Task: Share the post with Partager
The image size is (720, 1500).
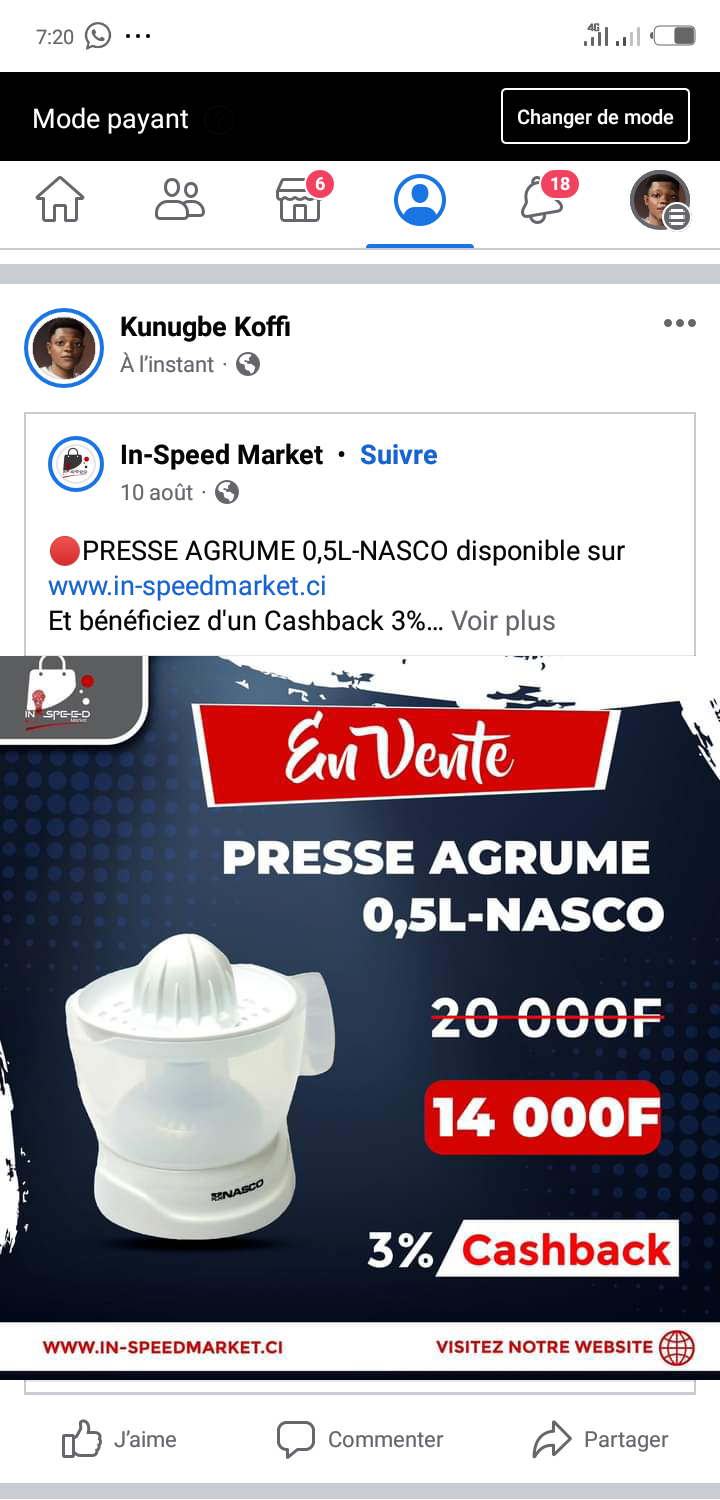Action: [600, 1440]
